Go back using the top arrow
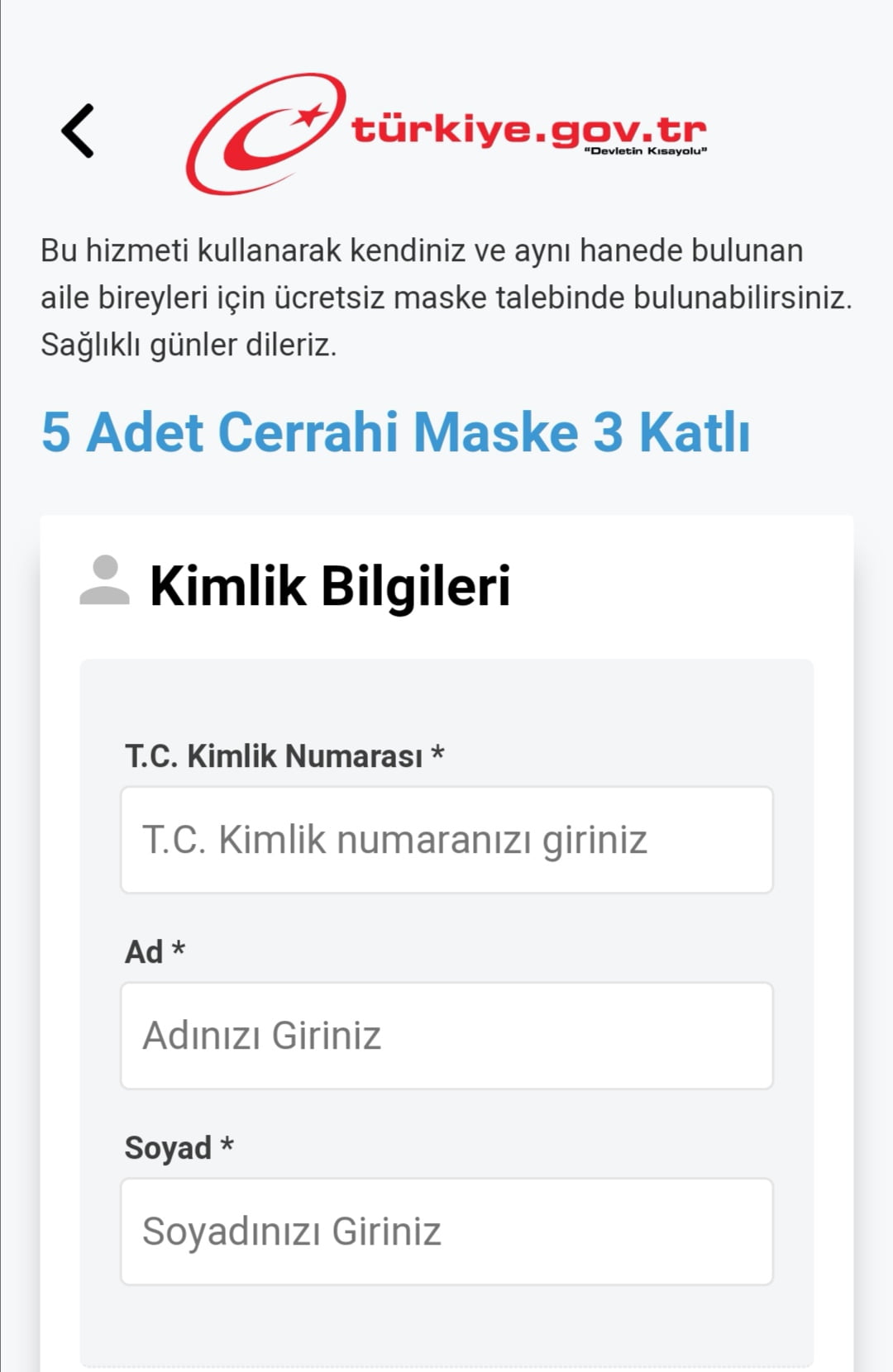The image size is (893, 1372). point(79,131)
